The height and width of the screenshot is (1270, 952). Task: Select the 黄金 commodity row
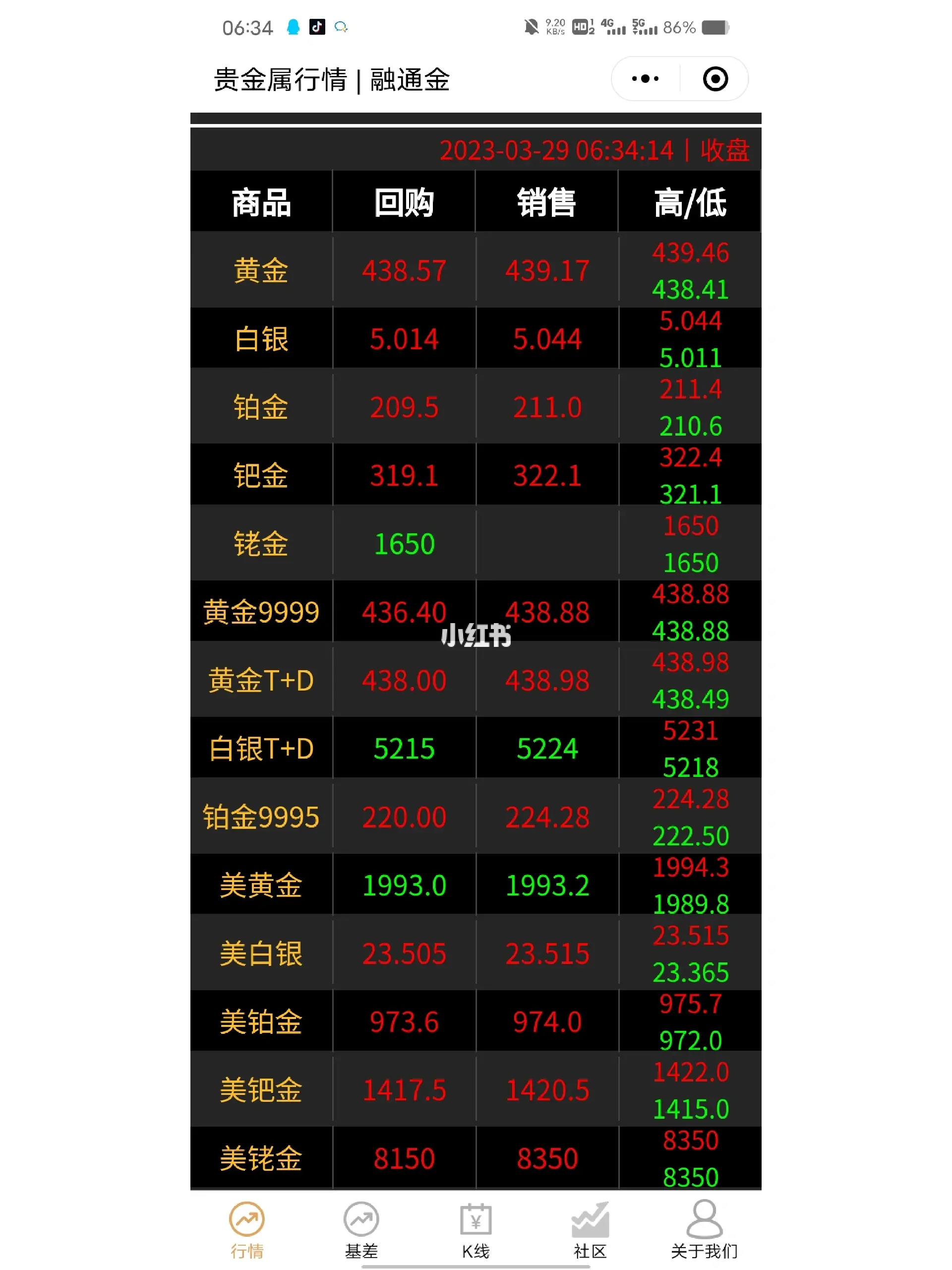pos(260,270)
